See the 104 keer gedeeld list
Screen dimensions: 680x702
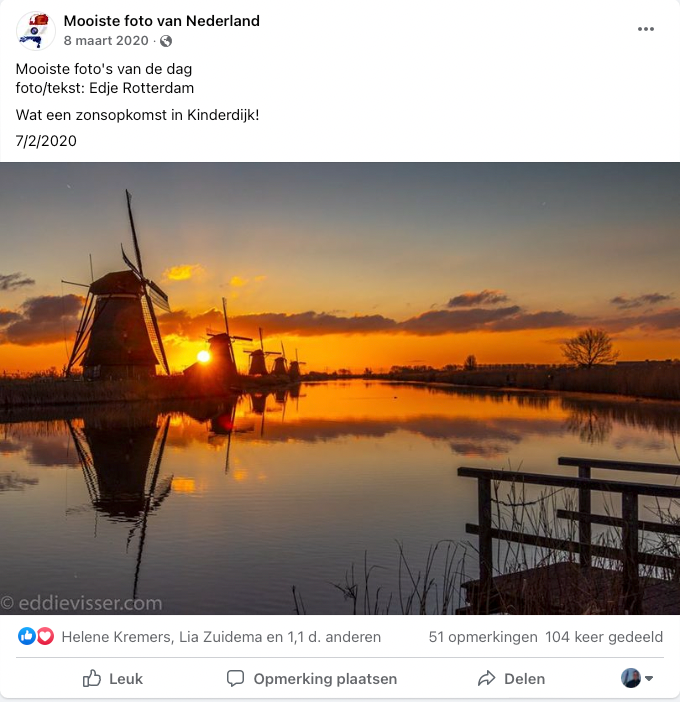pos(604,636)
